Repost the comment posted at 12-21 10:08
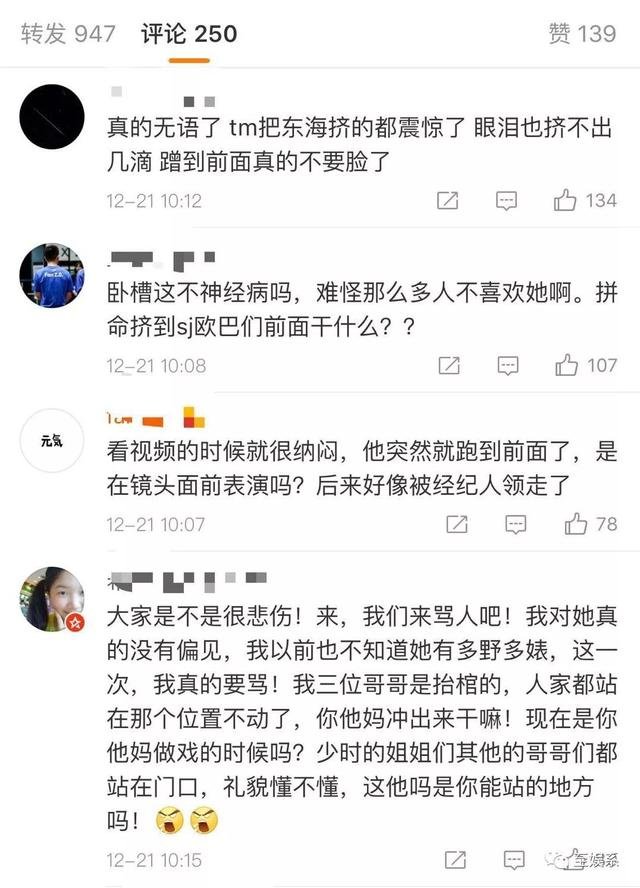640x888 pixels. [448, 365]
